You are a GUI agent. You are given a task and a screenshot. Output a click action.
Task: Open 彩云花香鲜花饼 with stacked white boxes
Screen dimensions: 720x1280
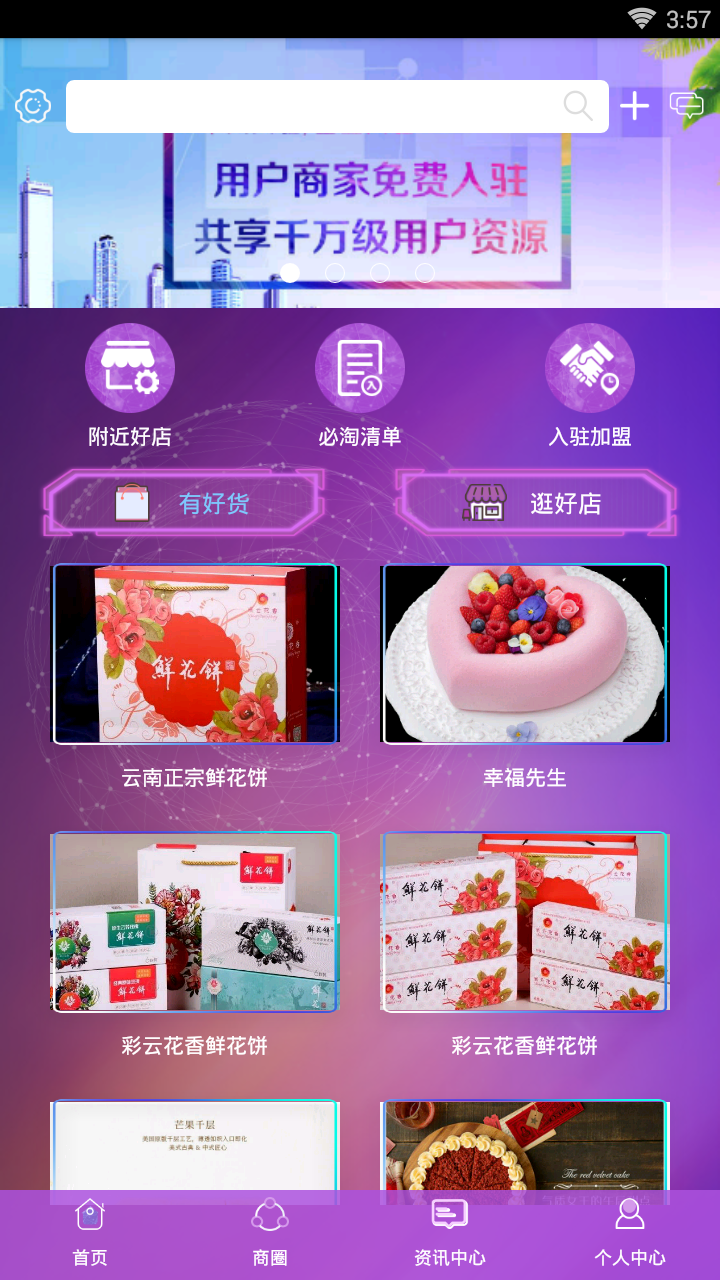525,922
